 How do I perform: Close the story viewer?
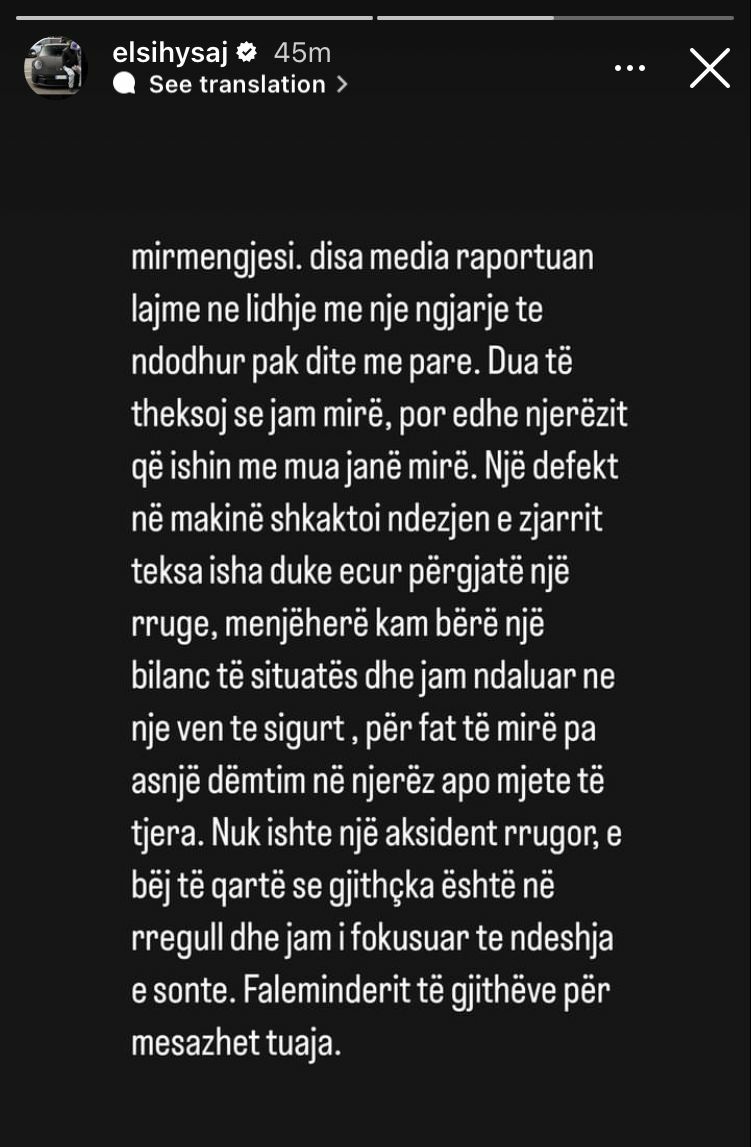click(709, 68)
